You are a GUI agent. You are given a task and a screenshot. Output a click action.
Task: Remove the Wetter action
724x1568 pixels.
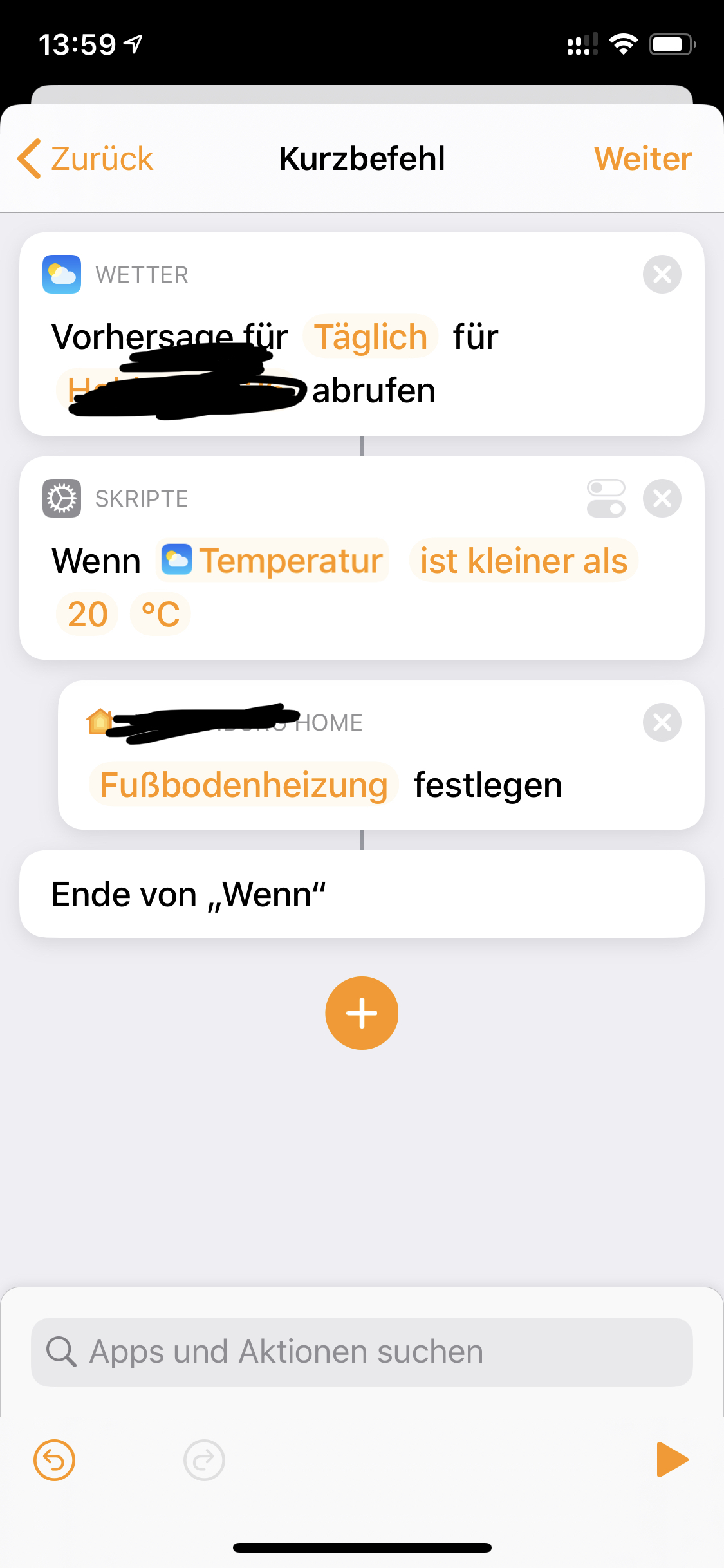[x=662, y=274]
